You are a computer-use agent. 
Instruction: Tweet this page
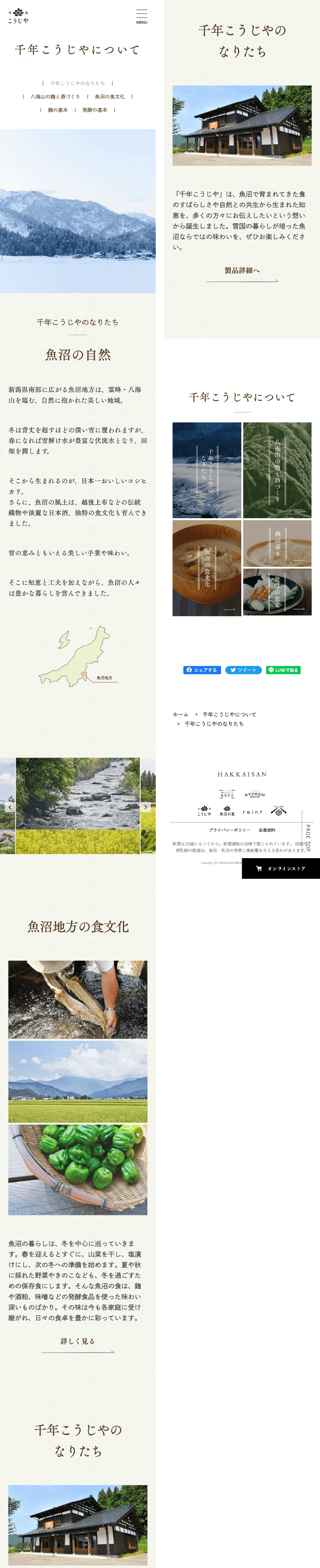[x=243, y=670]
